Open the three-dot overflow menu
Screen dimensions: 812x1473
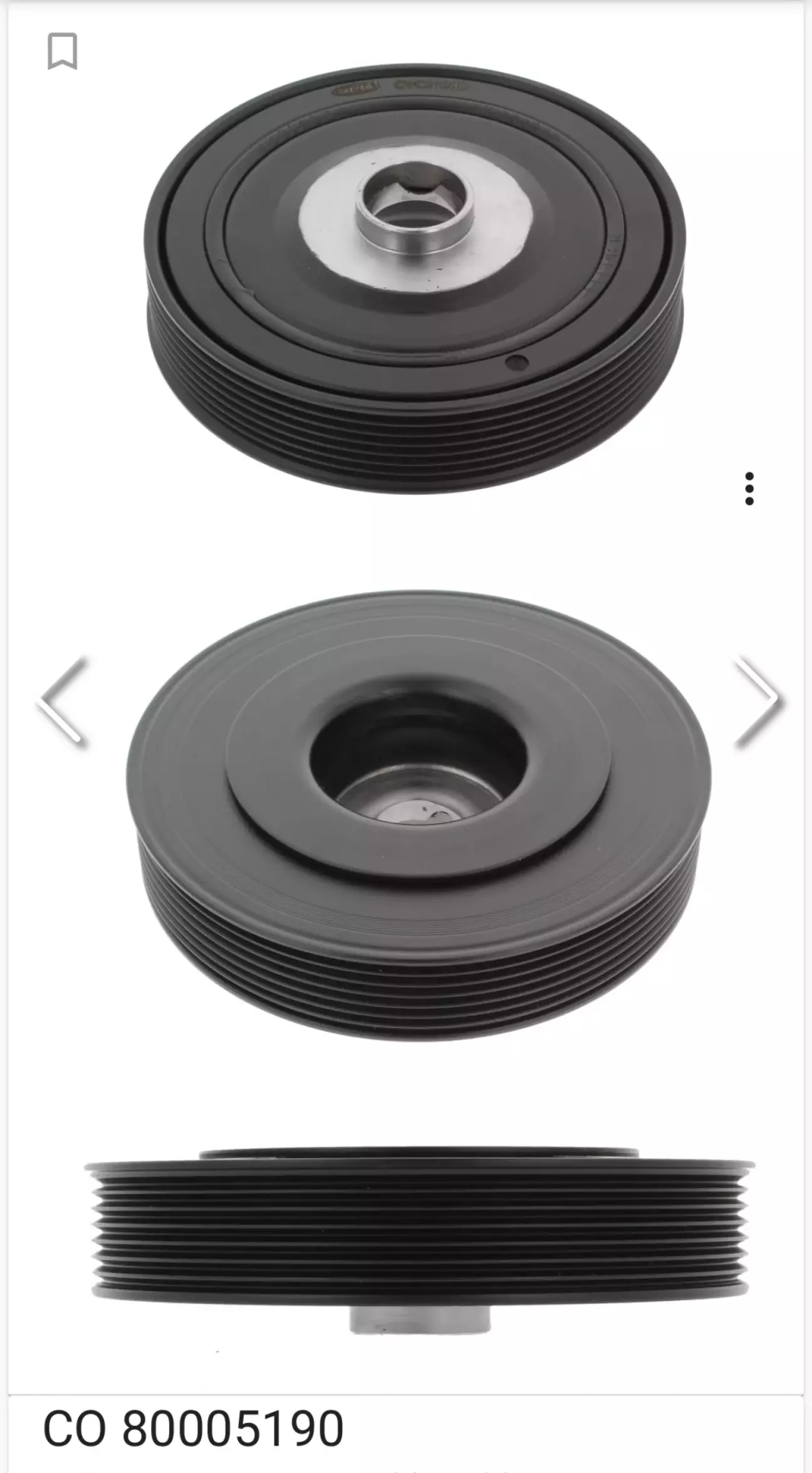(x=749, y=489)
